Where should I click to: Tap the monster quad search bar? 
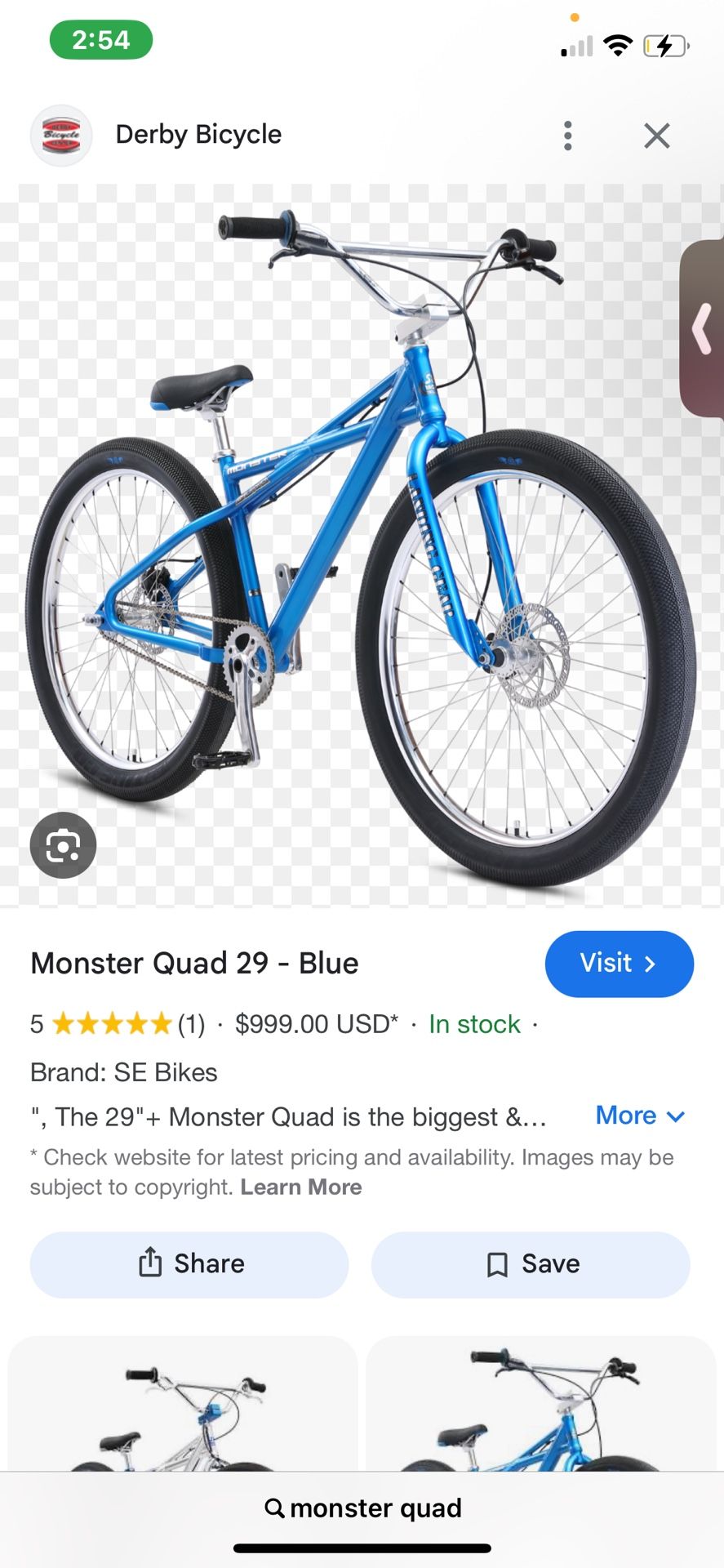362,1508
